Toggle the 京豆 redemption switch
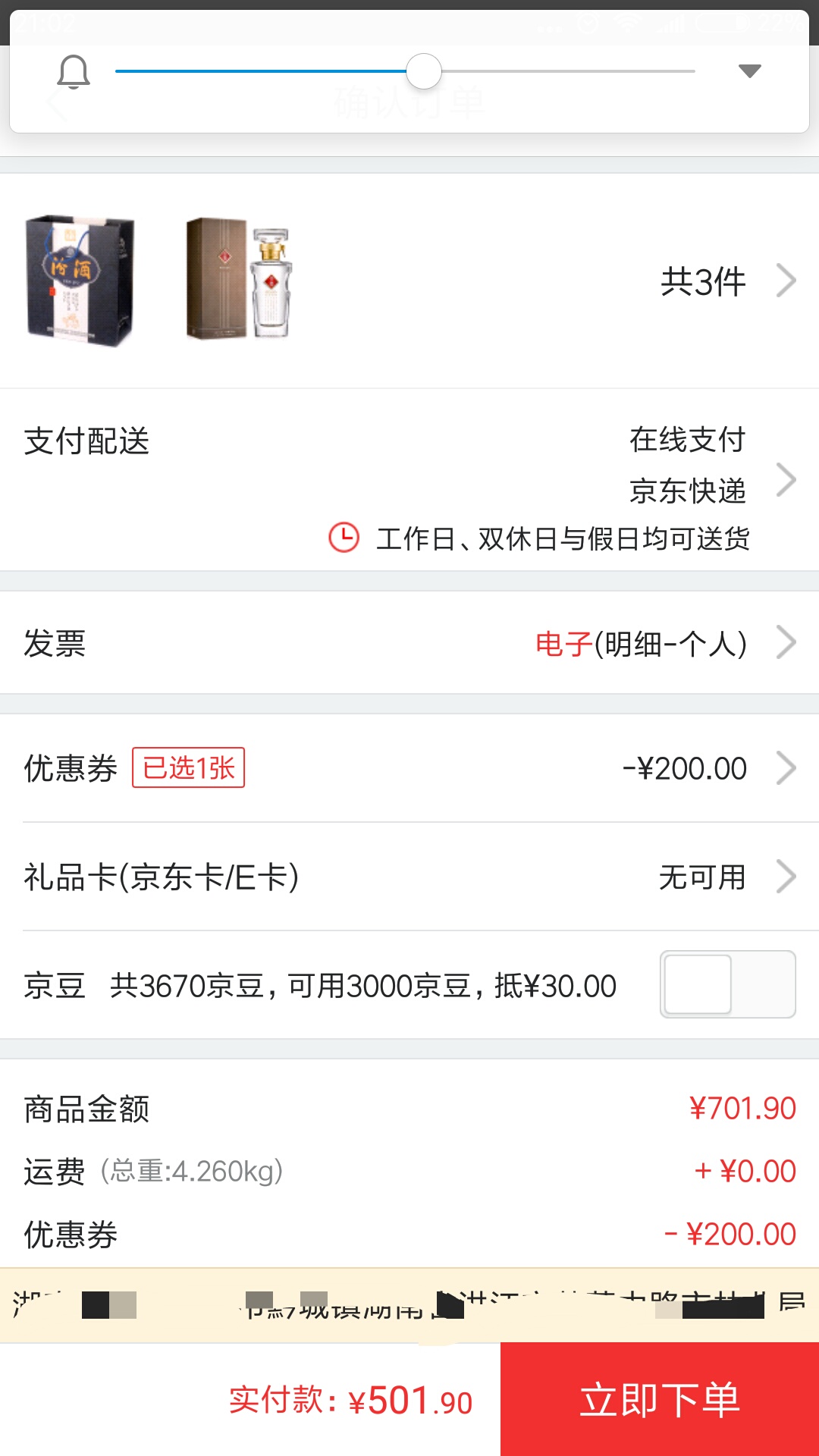Screen dimensions: 819x1456 (726, 984)
